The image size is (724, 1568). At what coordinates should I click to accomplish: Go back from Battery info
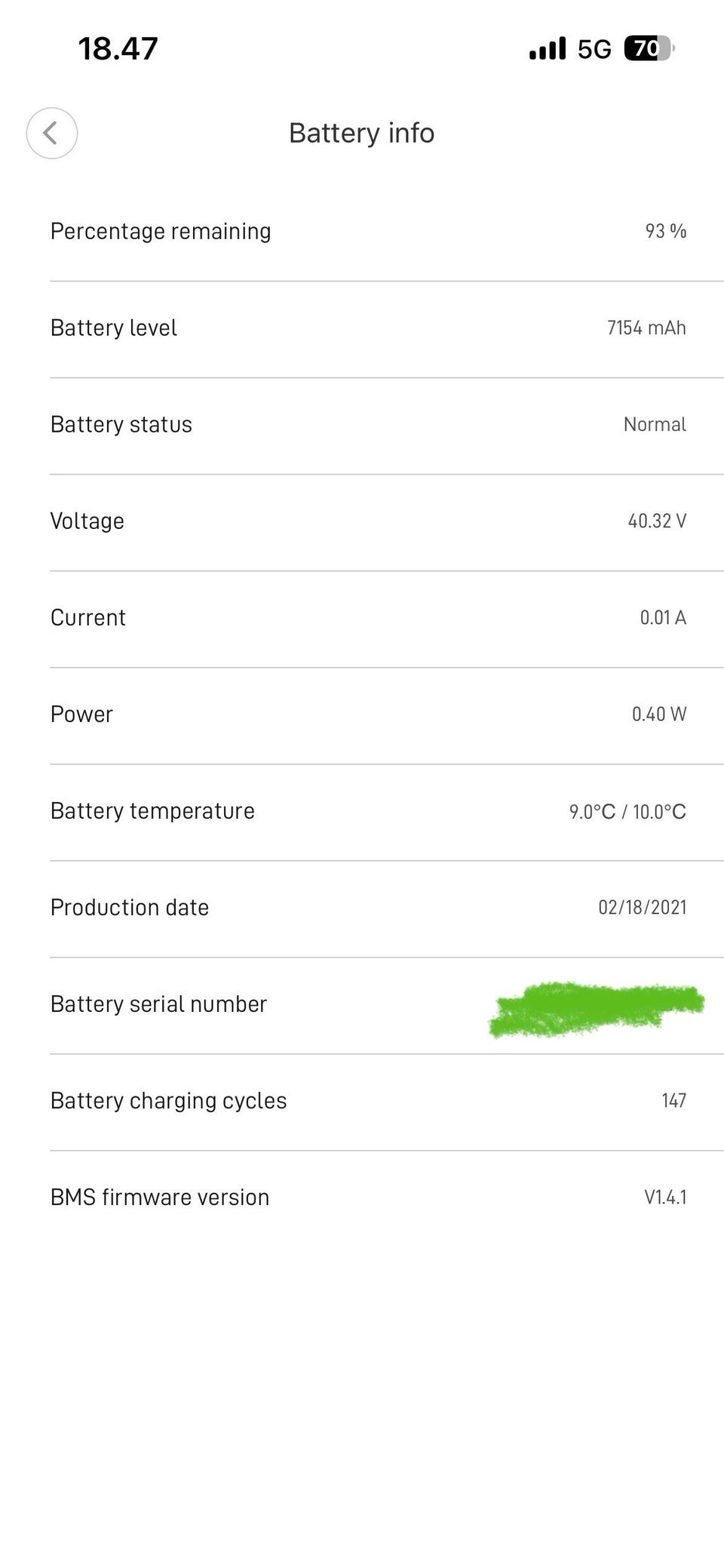coord(51,134)
